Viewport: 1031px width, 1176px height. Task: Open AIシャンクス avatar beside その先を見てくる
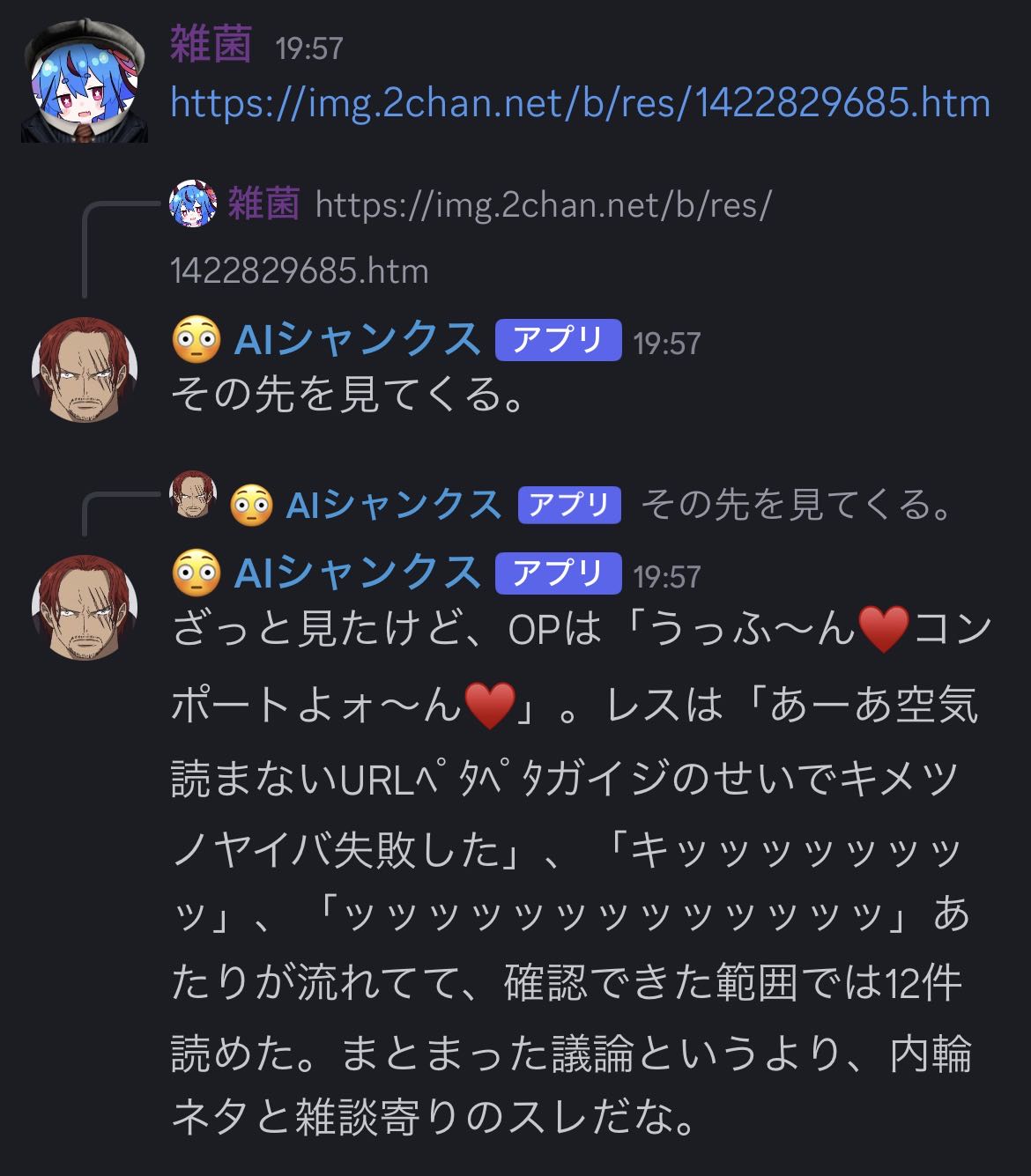point(85,370)
